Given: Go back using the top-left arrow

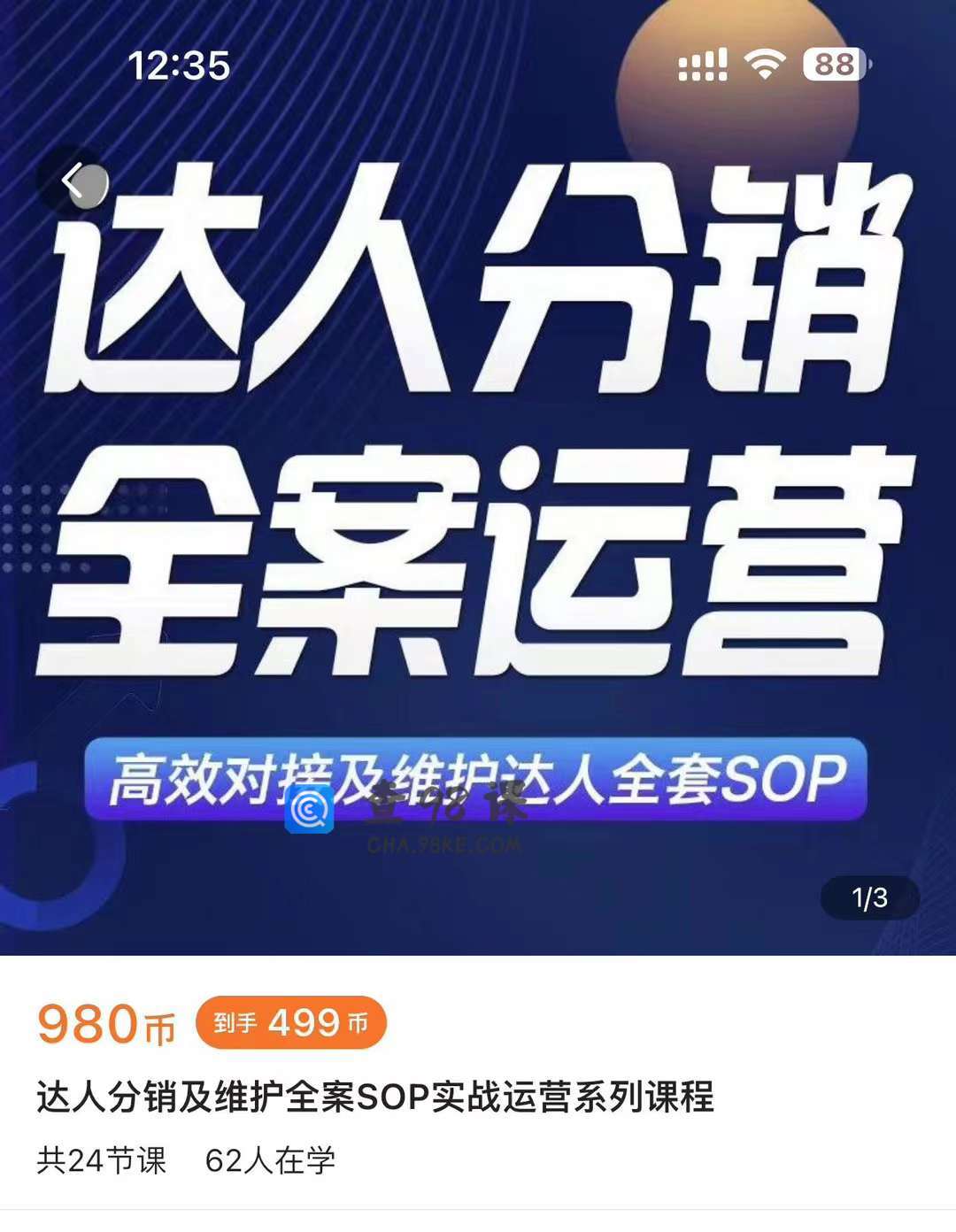Looking at the screenshot, I should [74, 181].
